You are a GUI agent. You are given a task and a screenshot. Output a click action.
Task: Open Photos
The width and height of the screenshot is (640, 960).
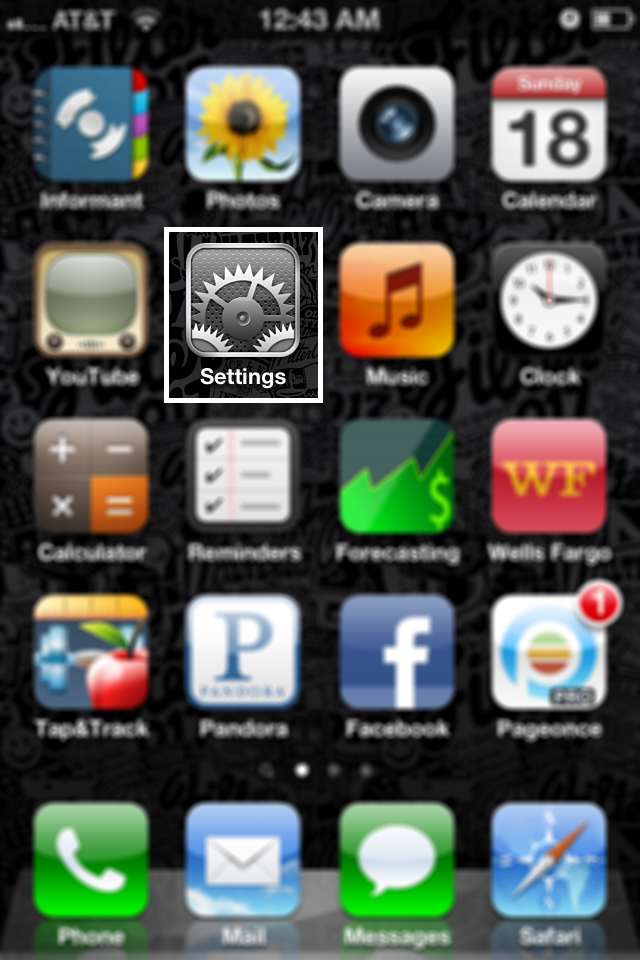click(x=243, y=124)
